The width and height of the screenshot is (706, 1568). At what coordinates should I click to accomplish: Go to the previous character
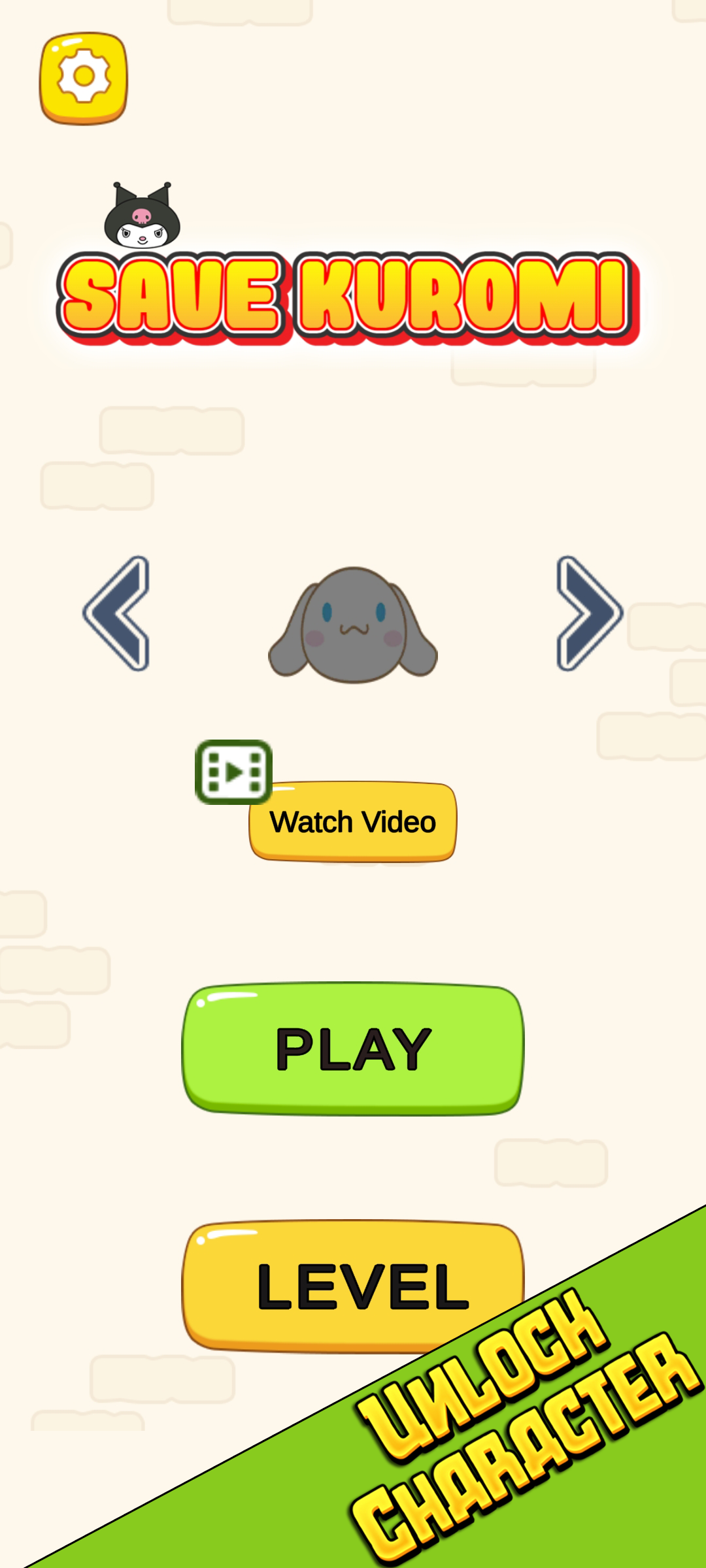(118, 613)
